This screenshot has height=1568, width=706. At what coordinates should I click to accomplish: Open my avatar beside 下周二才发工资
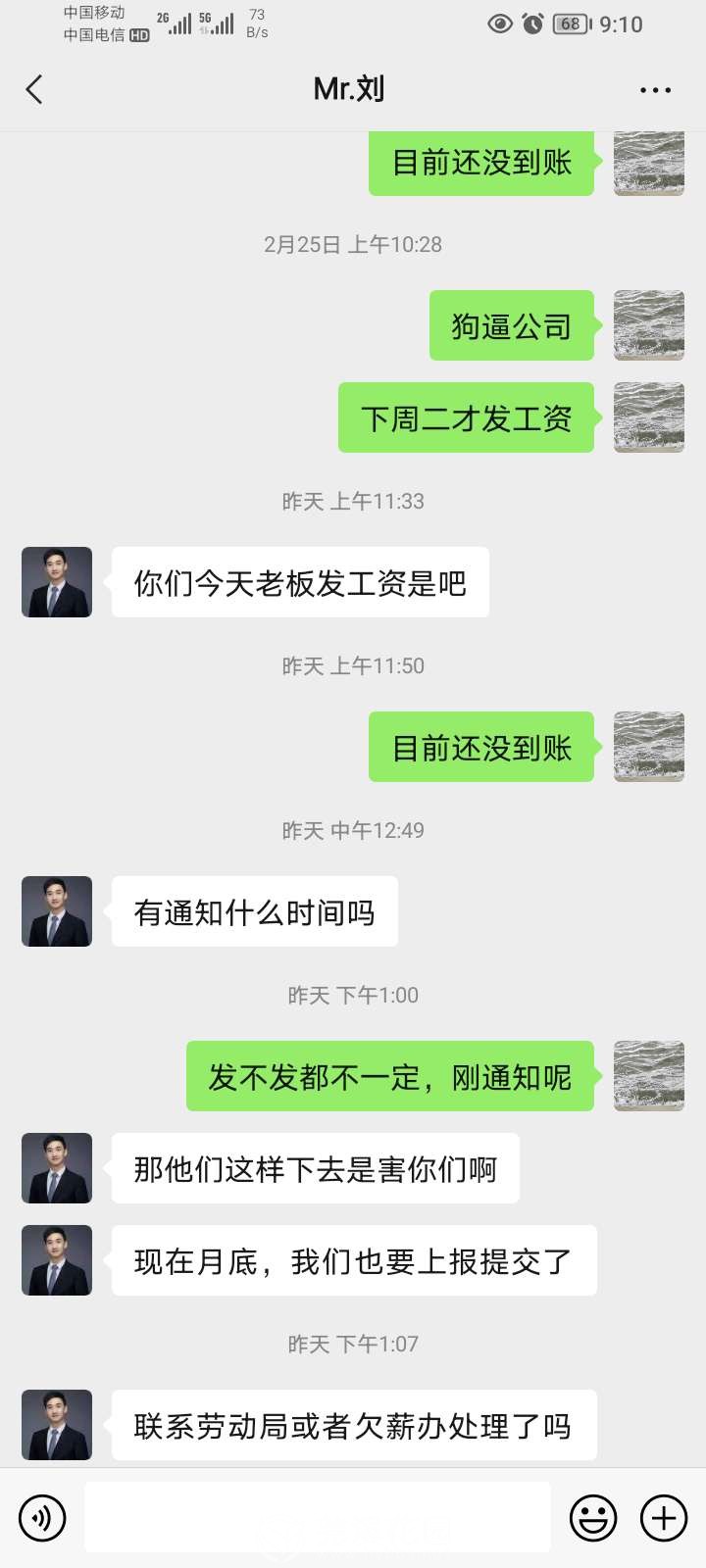[648, 417]
